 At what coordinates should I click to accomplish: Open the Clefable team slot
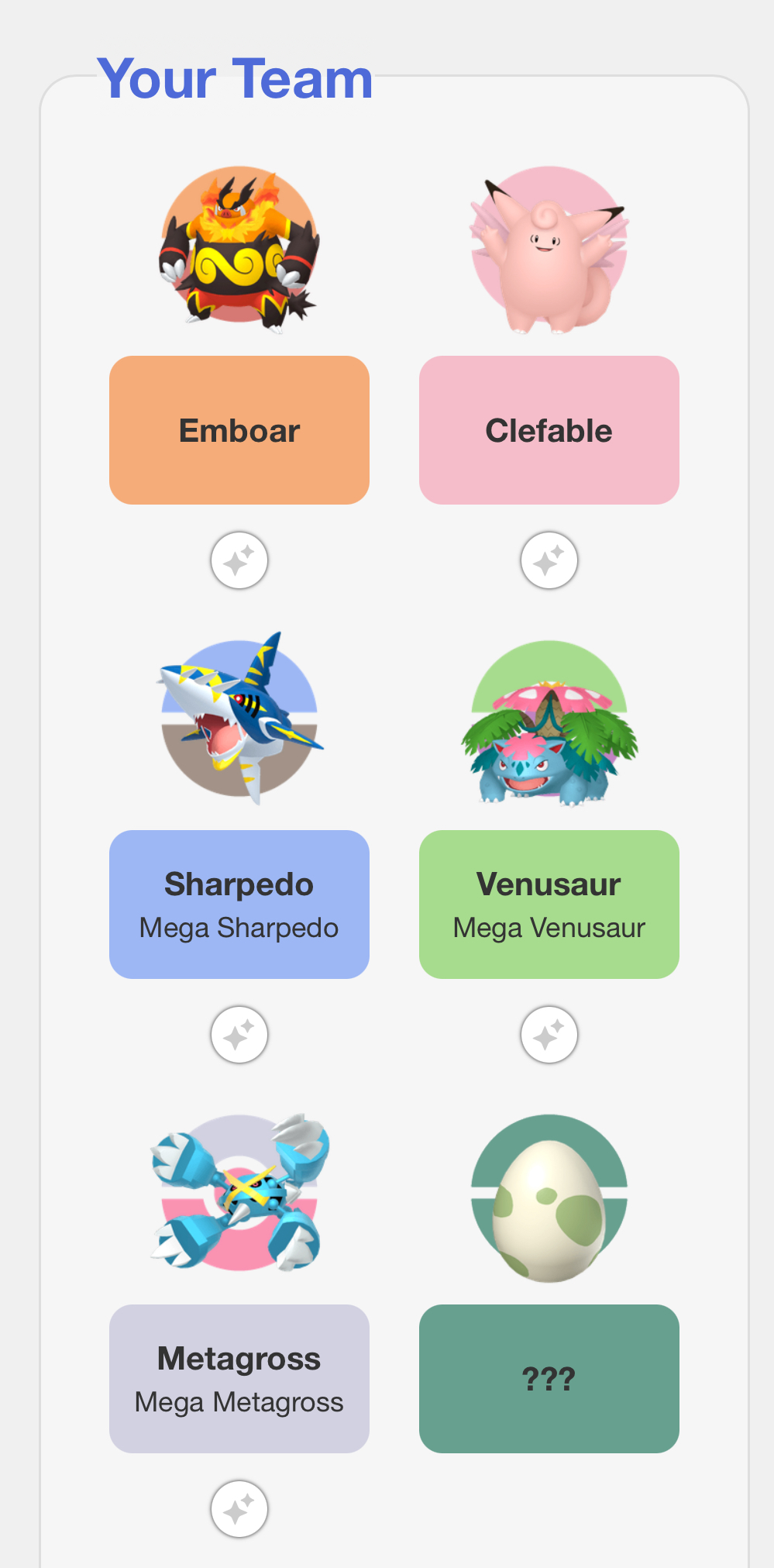coord(549,430)
